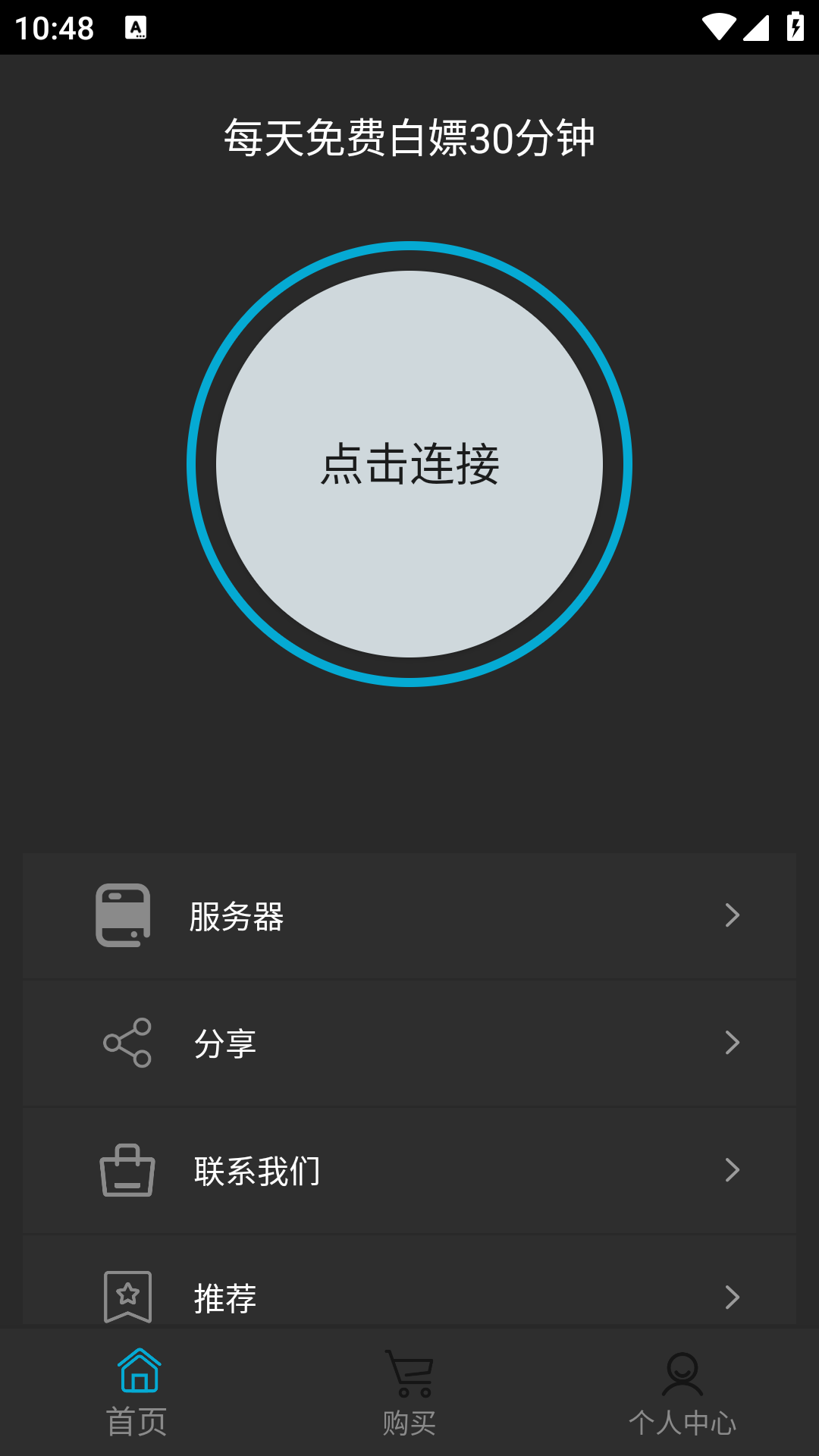Open 分享 via its right arrow

(x=730, y=1043)
